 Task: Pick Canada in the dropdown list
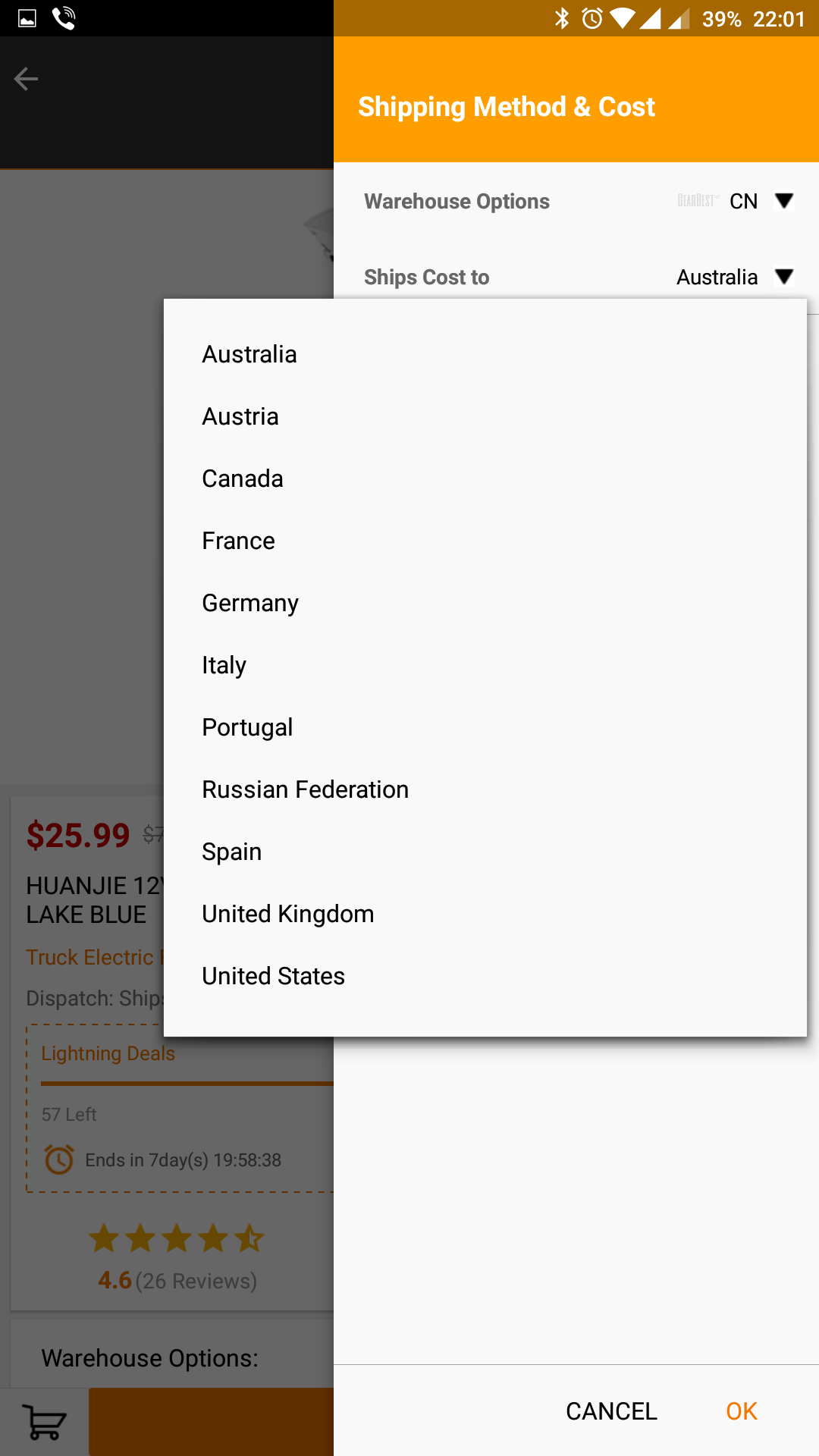click(x=243, y=479)
